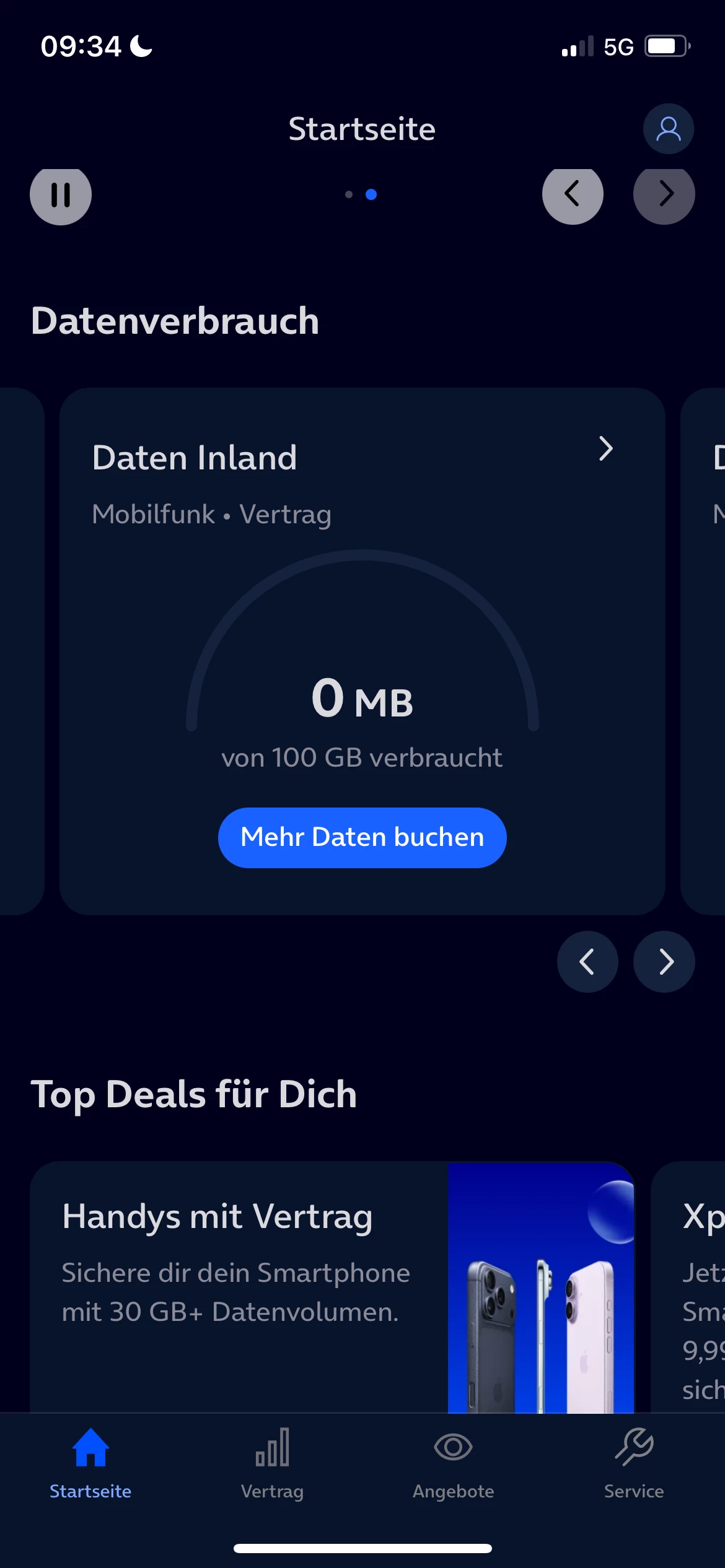Show the next banner slide

click(664, 194)
